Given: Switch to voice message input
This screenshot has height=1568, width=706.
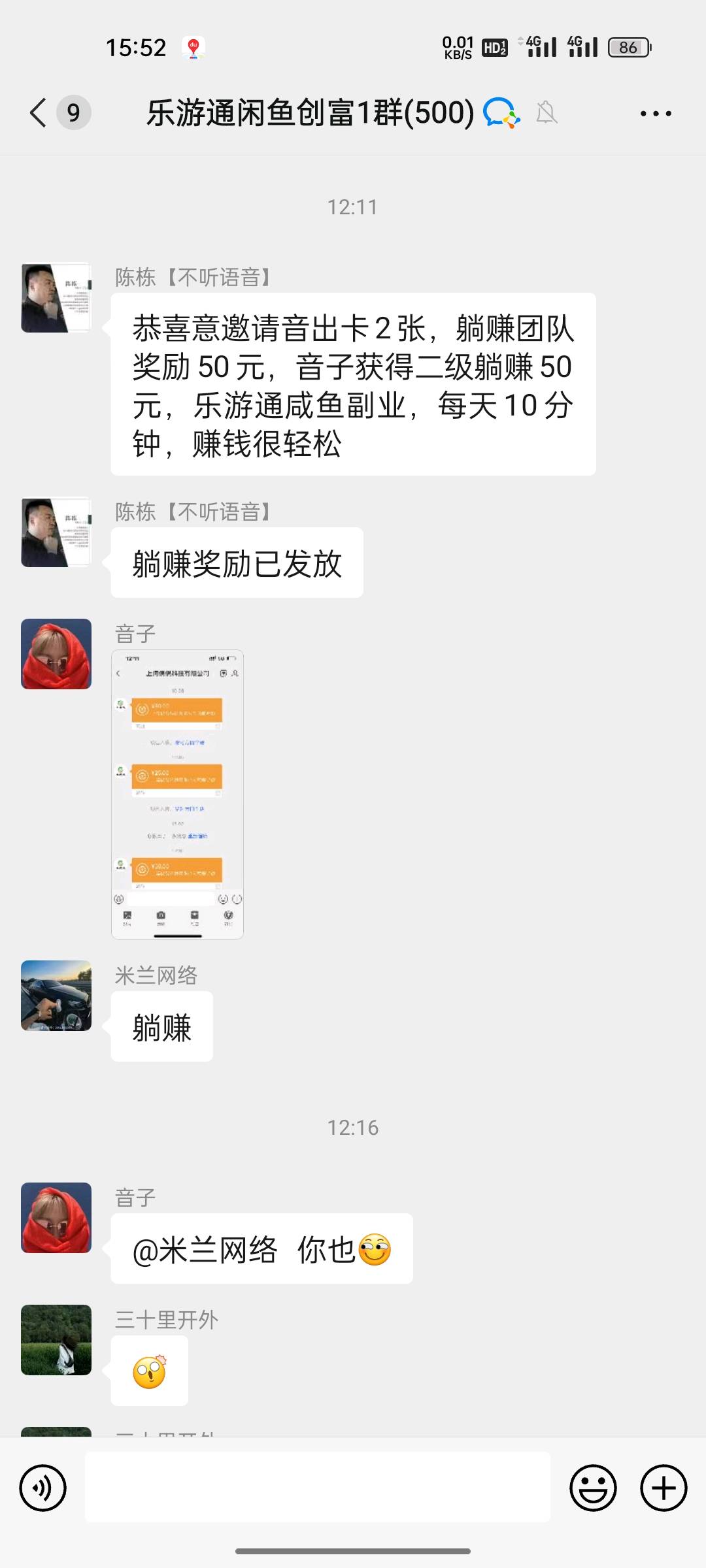Looking at the screenshot, I should [x=43, y=1488].
